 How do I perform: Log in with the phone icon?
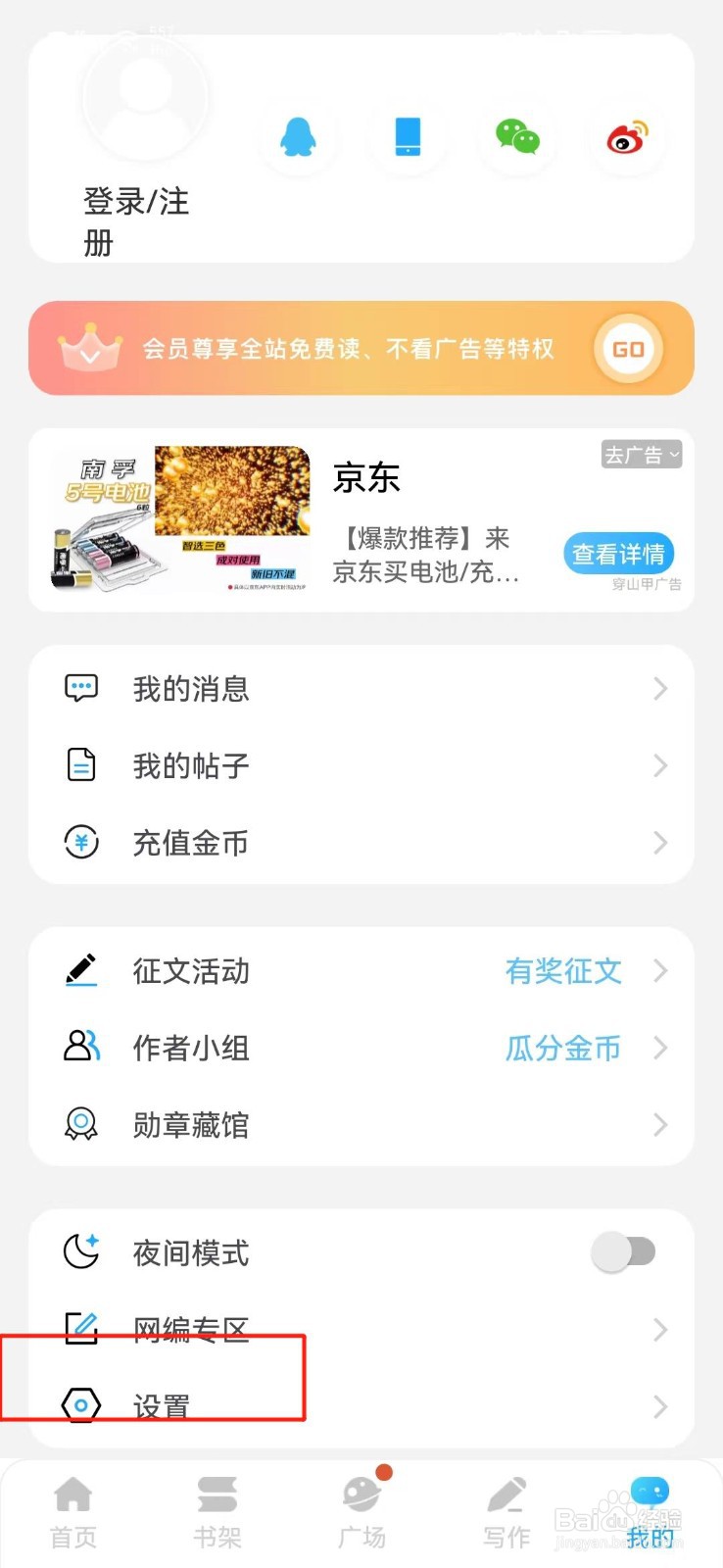[x=408, y=137]
